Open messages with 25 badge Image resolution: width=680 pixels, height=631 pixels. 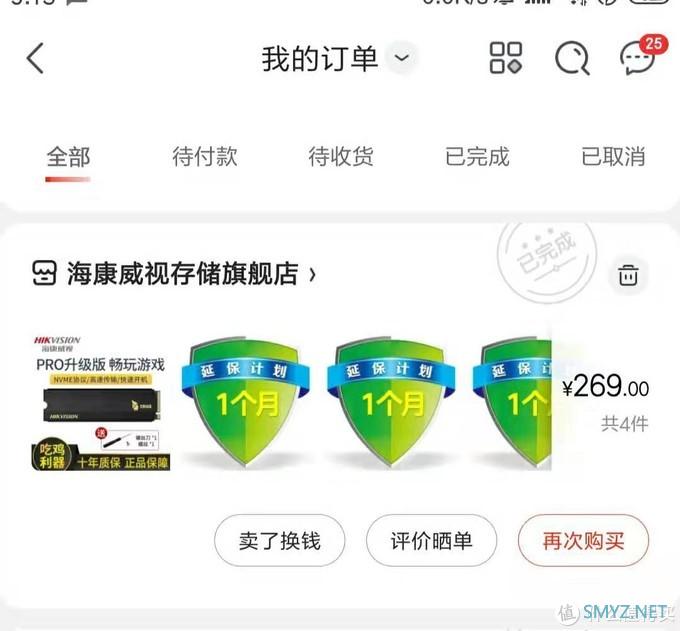click(x=638, y=58)
